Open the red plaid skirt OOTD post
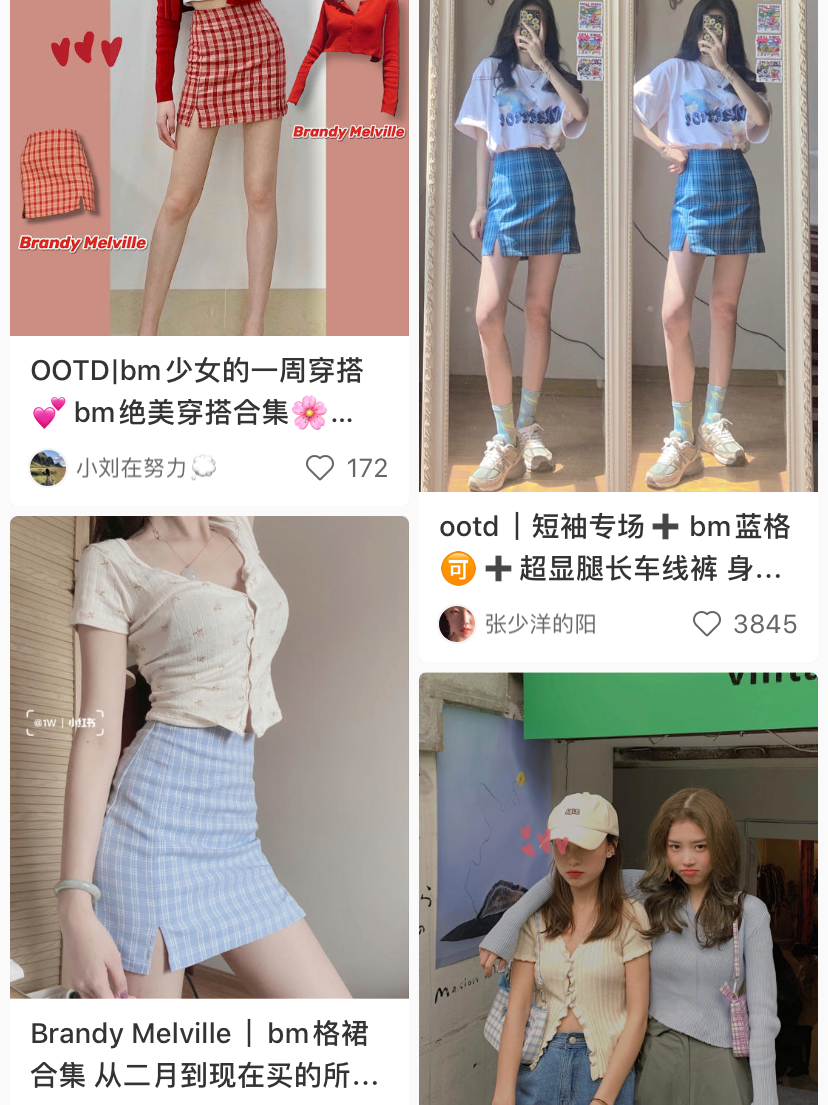Image resolution: width=828 pixels, height=1105 pixels. tap(209, 170)
